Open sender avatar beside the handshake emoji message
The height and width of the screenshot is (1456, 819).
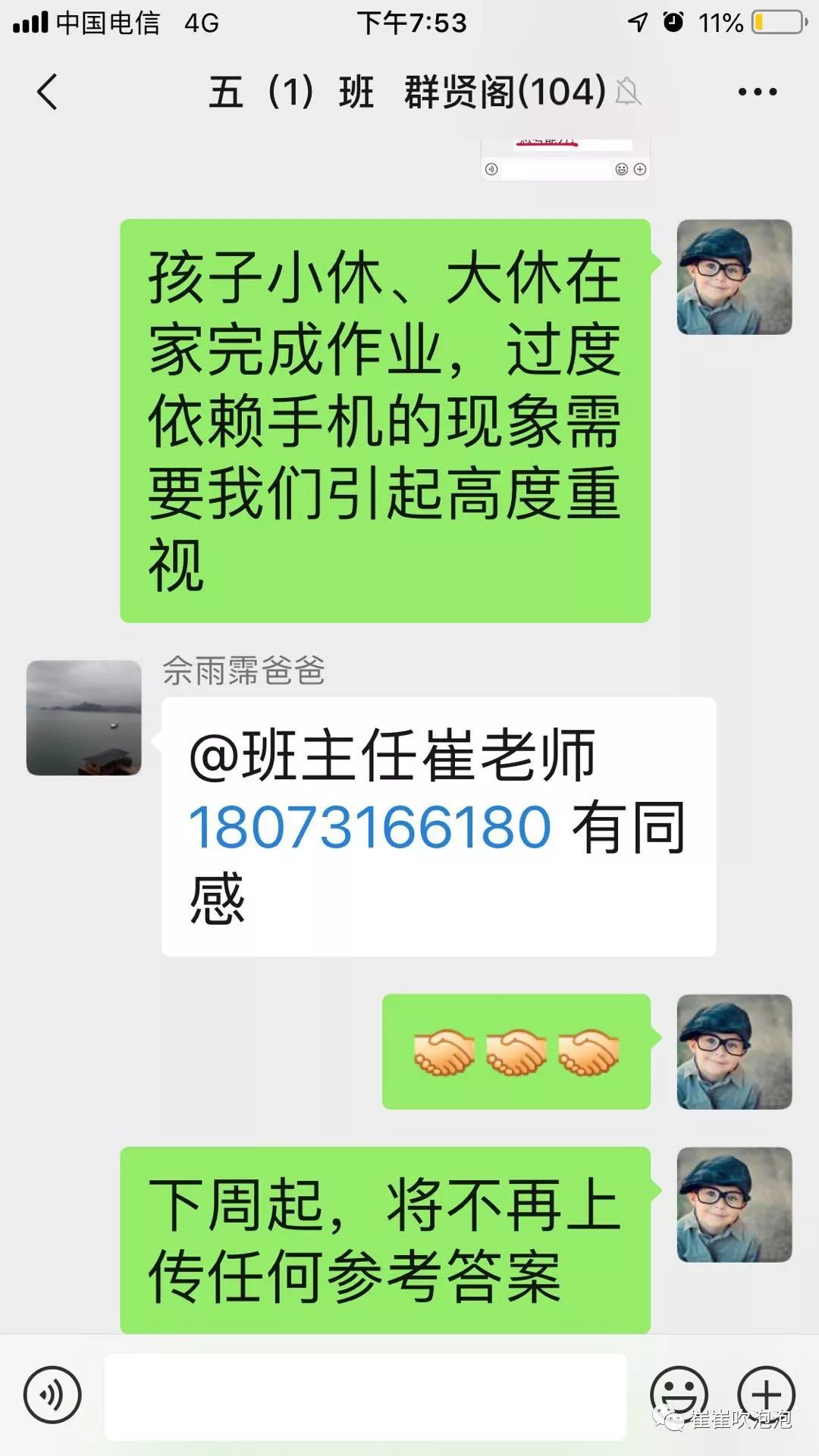point(733,1052)
